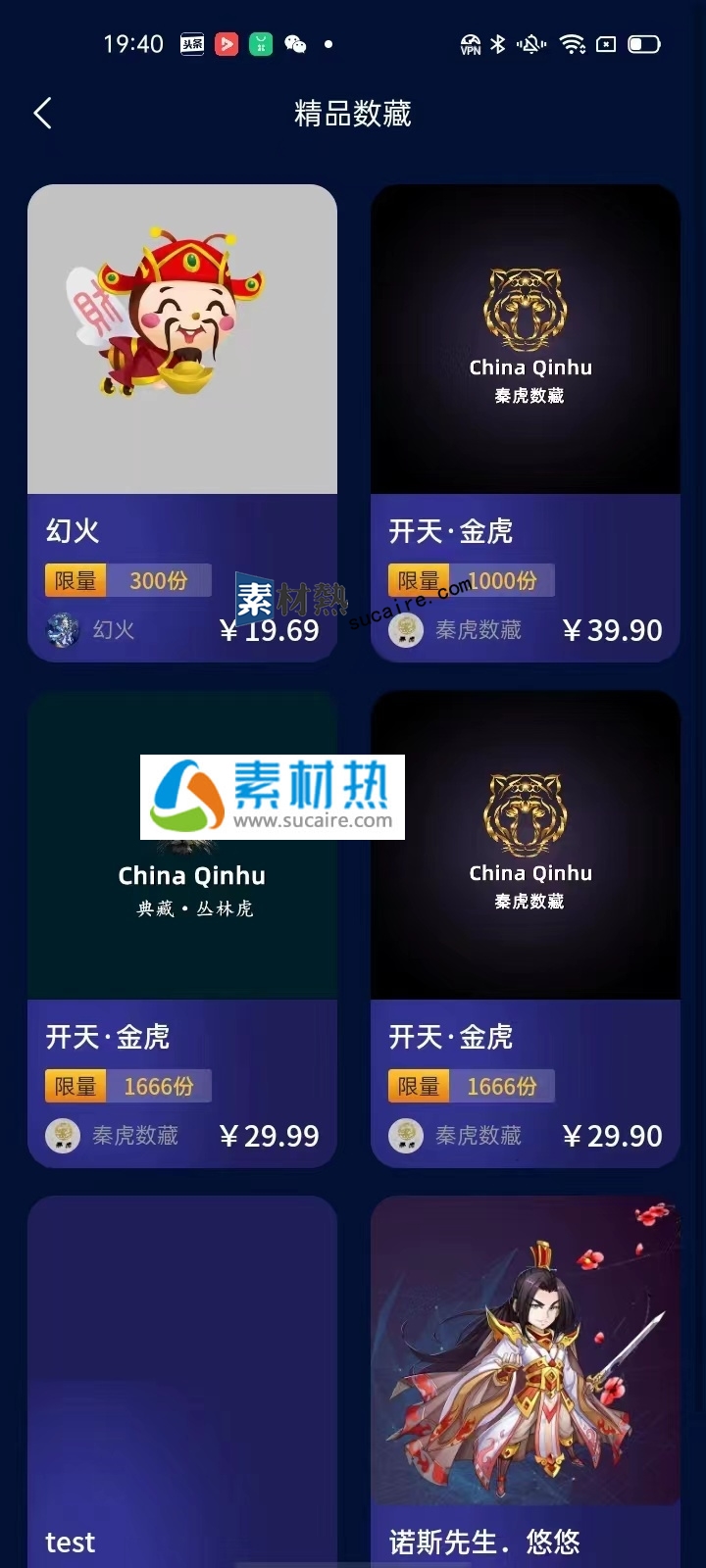Open the 开天·金虎 card priced ¥39.90
The image size is (706, 1568).
tap(526, 421)
